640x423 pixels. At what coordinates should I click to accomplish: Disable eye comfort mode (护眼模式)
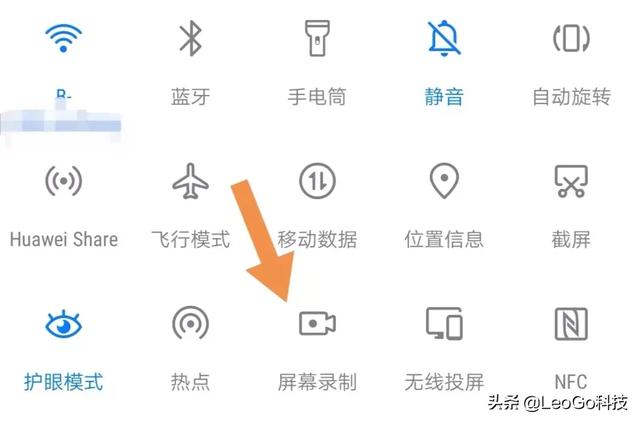point(63,324)
